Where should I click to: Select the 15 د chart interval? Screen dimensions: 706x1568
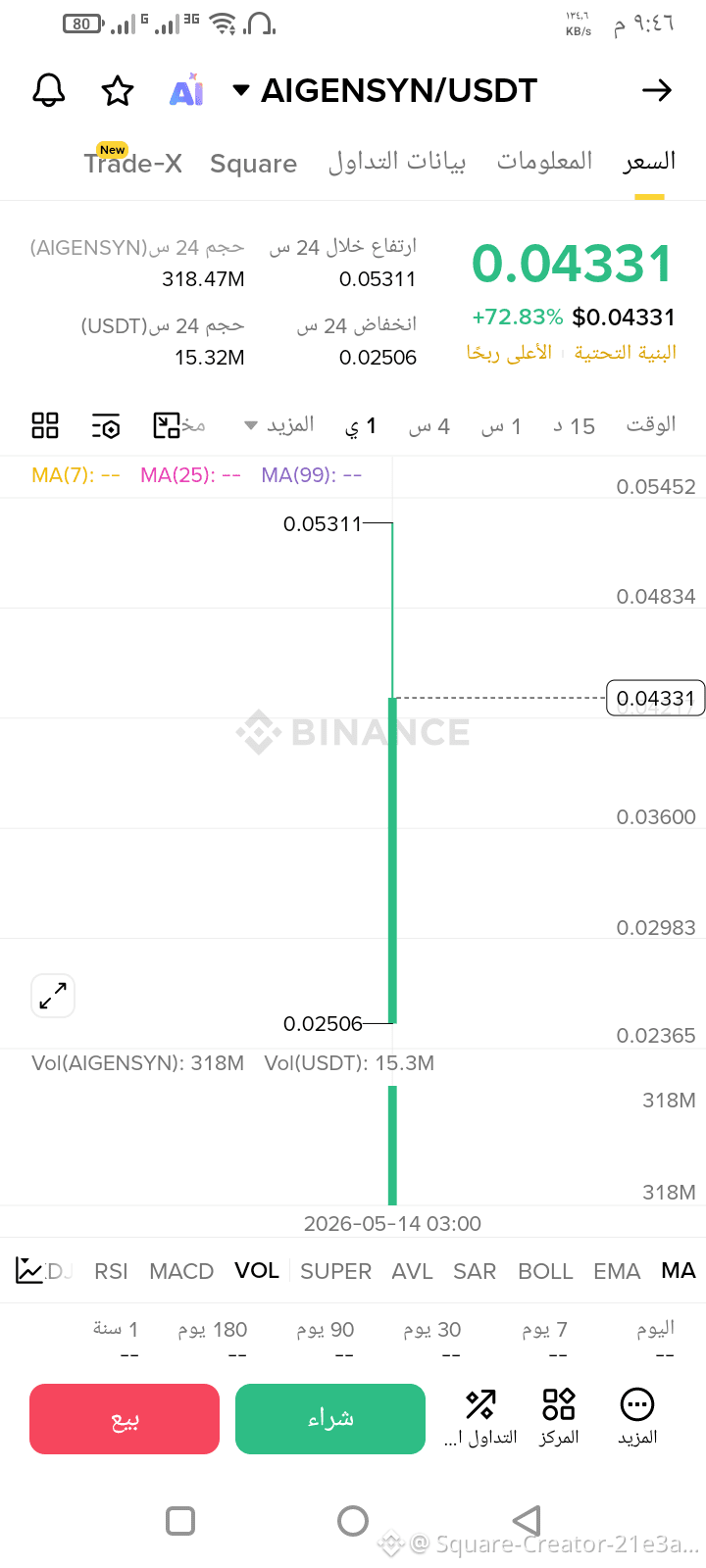pos(574,425)
